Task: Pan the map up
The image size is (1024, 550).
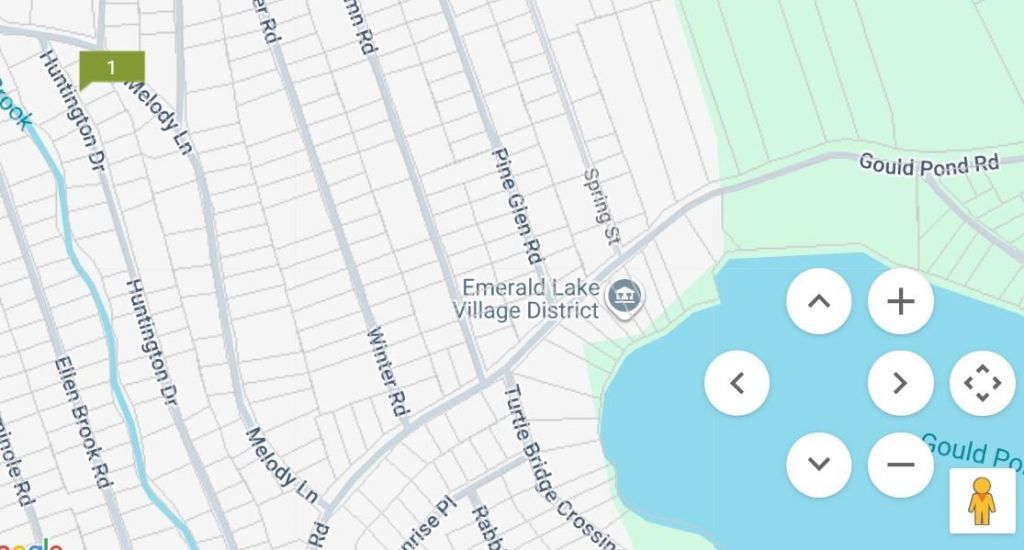Action: coord(818,301)
